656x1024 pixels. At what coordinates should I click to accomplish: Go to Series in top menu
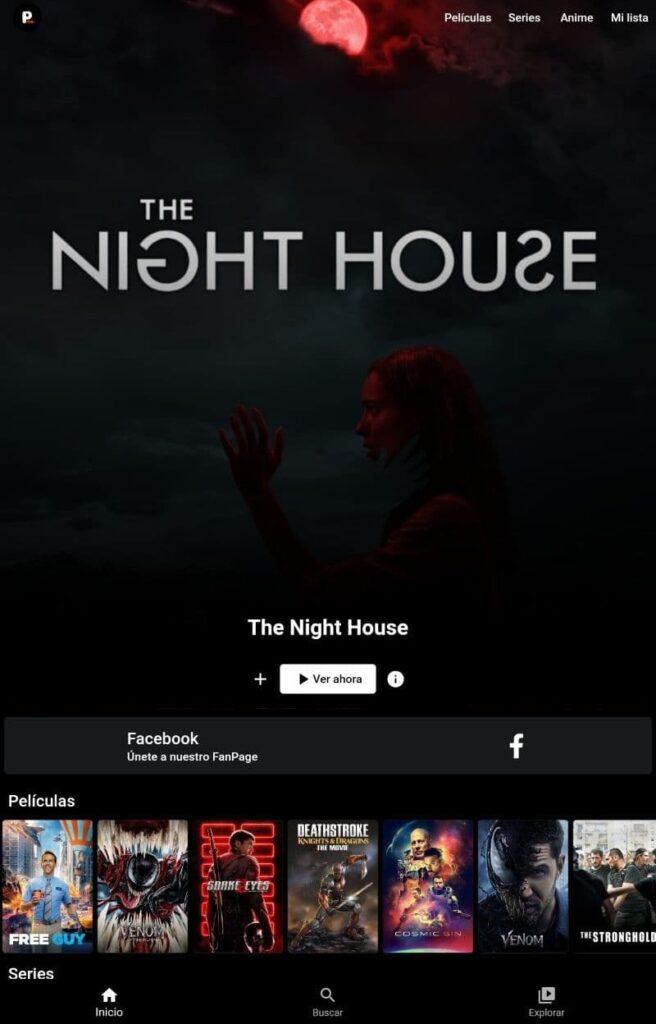[x=524, y=18]
